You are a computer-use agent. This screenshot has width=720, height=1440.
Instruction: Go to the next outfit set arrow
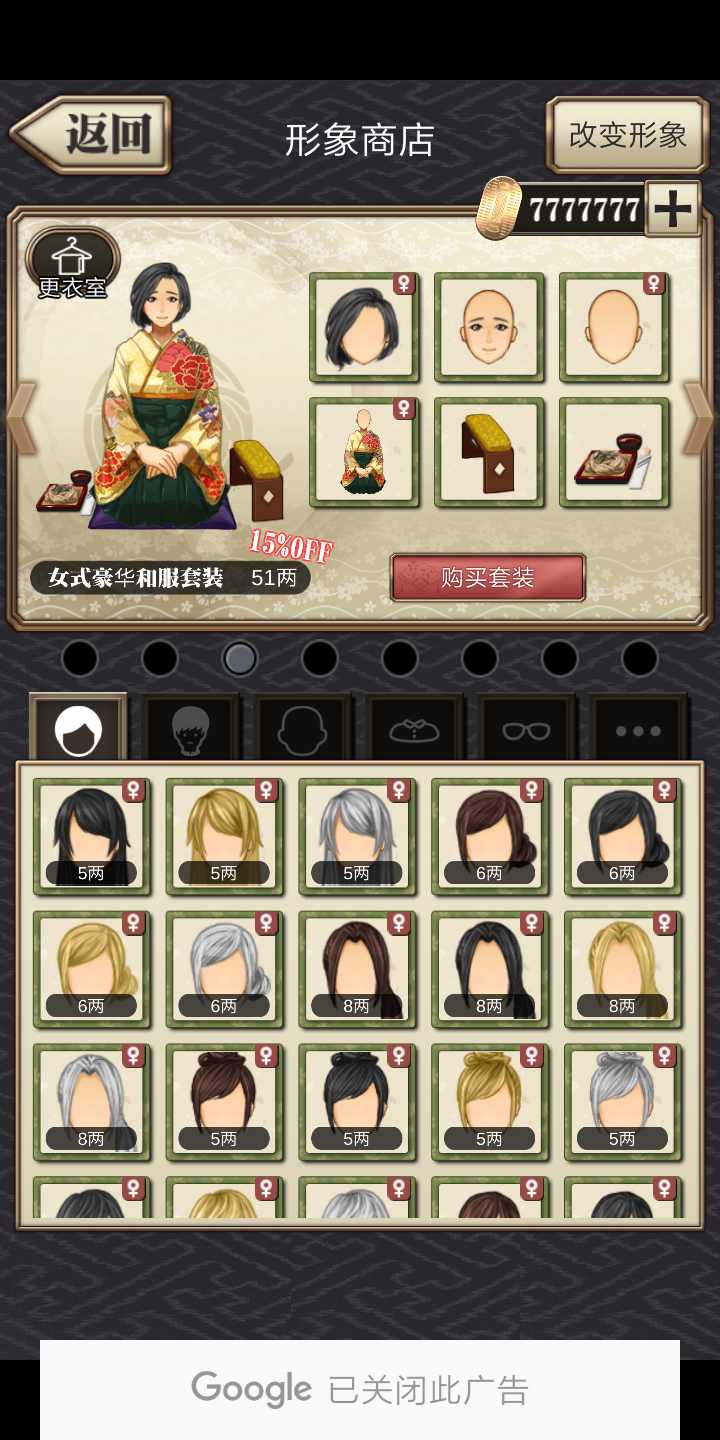698,418
